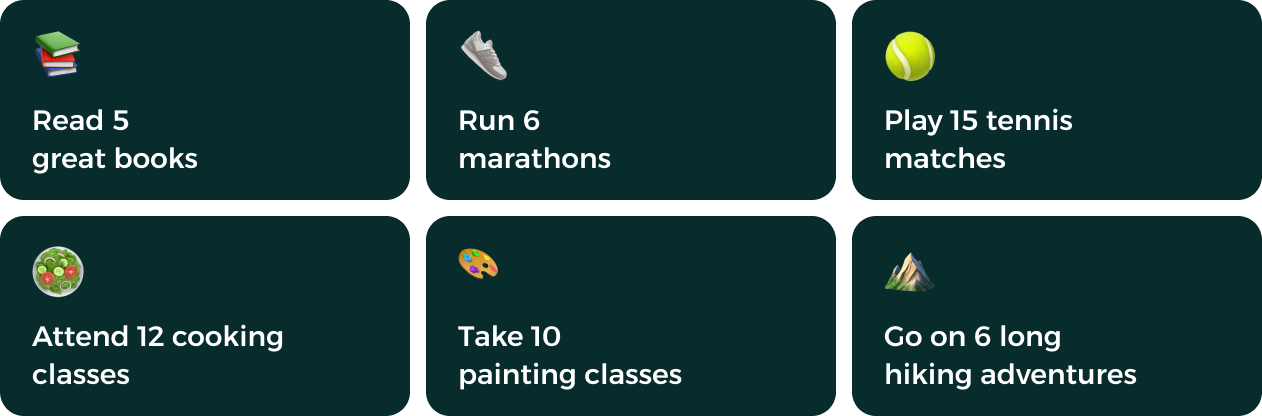
Task: Open the Play 15 tennis matches card
Action: pyautogui.click(x=1056, y=100)
